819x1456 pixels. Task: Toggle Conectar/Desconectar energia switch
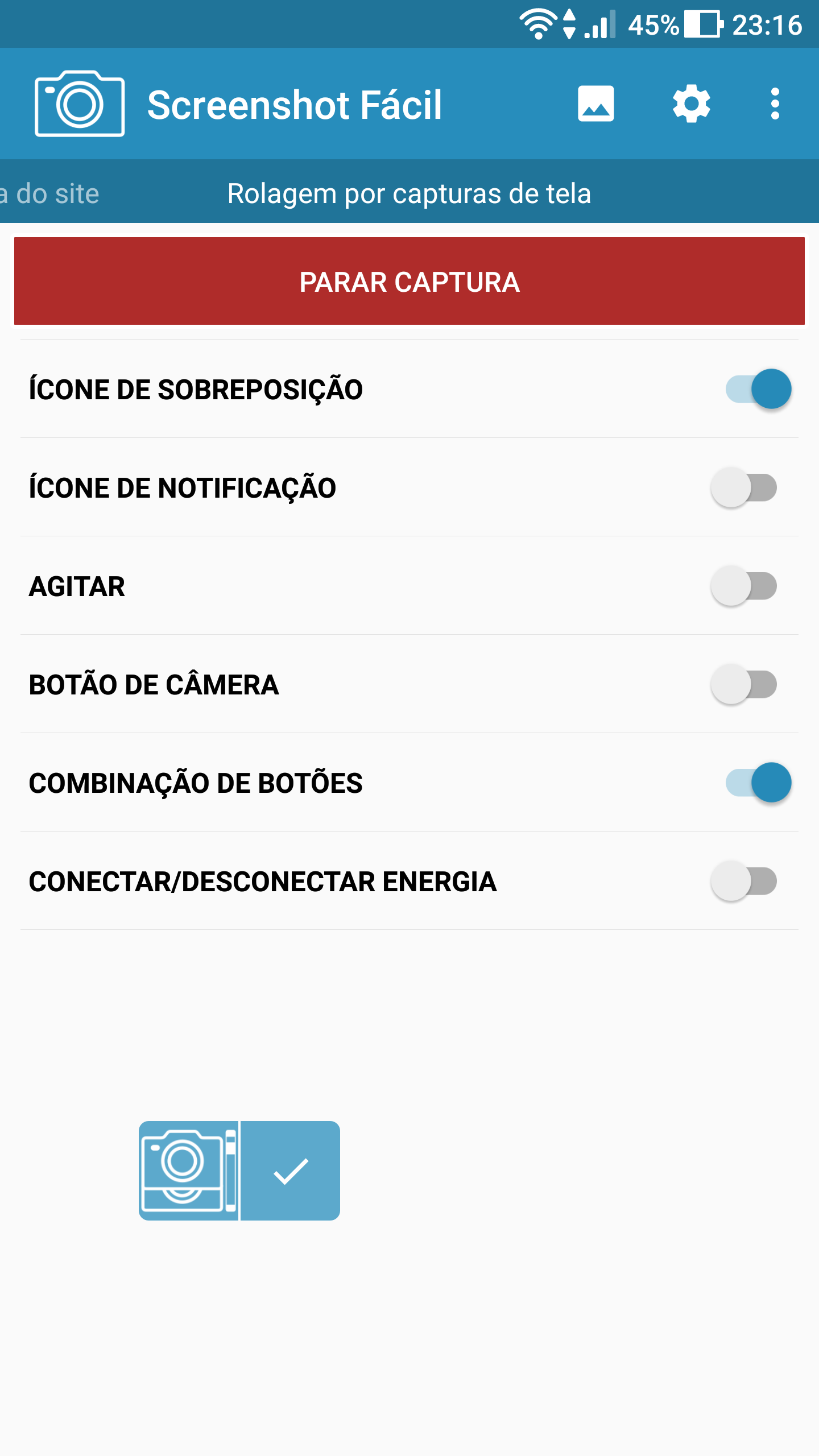(744, 881)
